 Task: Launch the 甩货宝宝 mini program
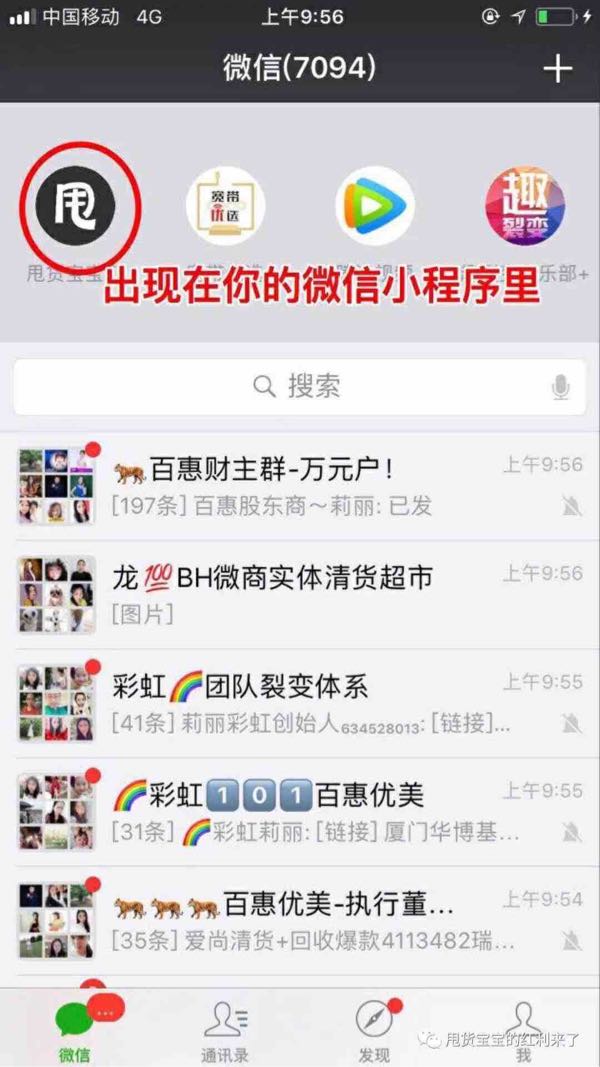point(76,206)
